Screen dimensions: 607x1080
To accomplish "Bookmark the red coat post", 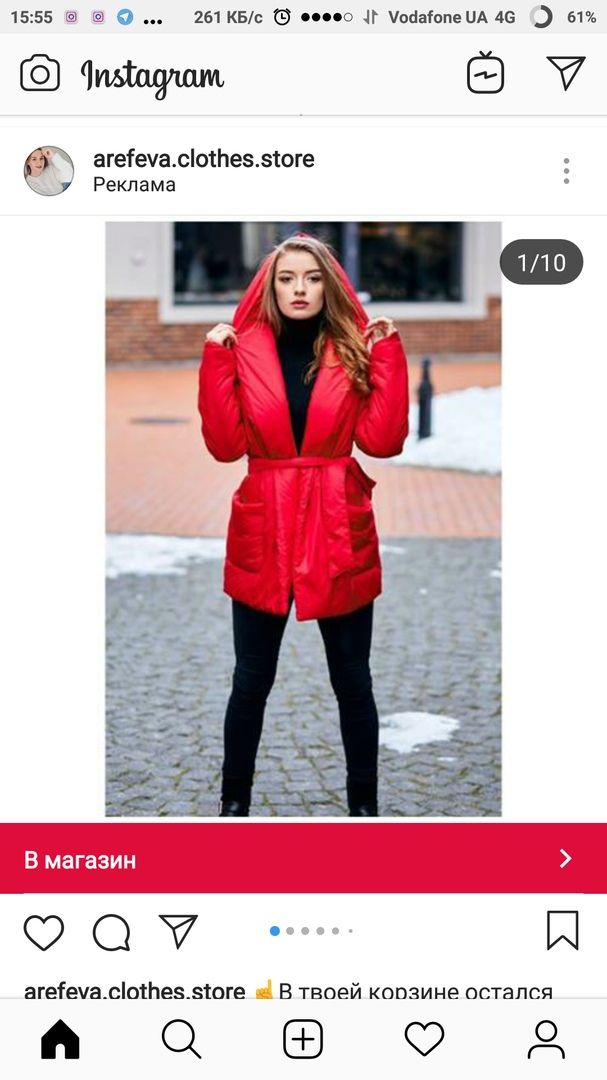I will (563, 931).
